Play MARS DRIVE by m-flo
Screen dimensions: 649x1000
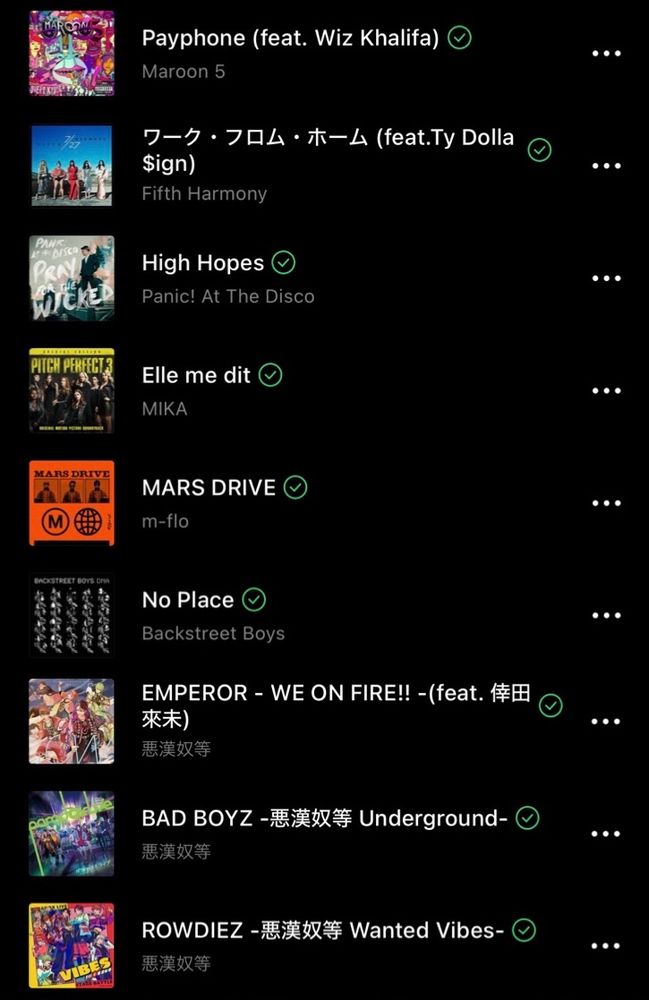209,488
